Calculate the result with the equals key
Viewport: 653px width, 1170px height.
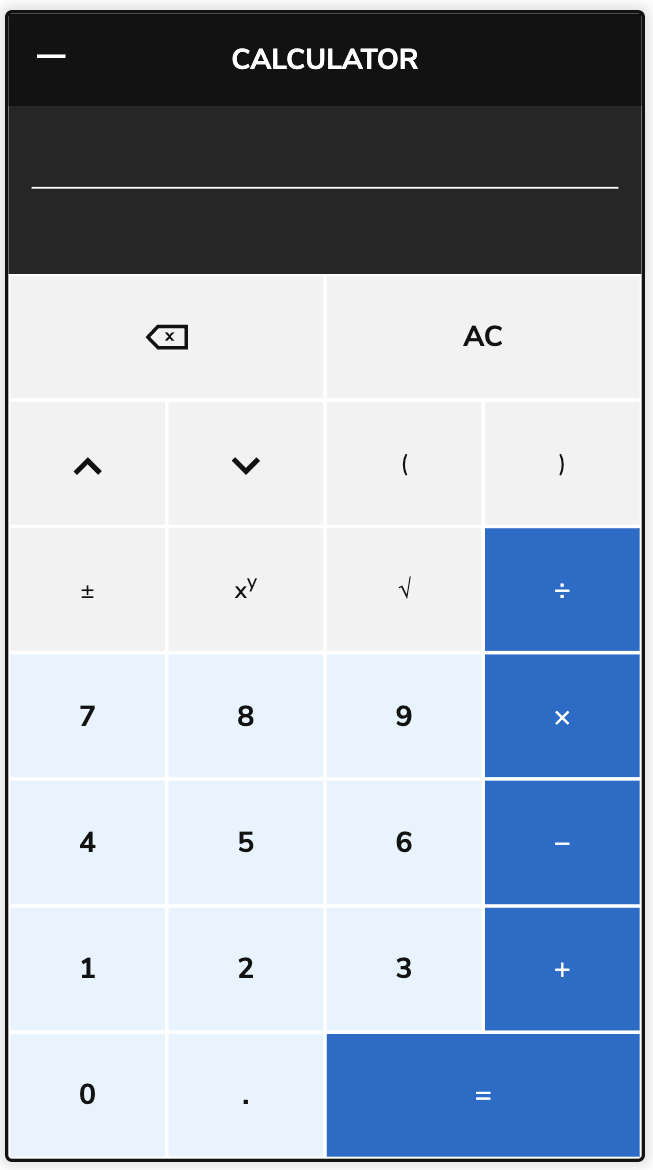coord(483,1095)
